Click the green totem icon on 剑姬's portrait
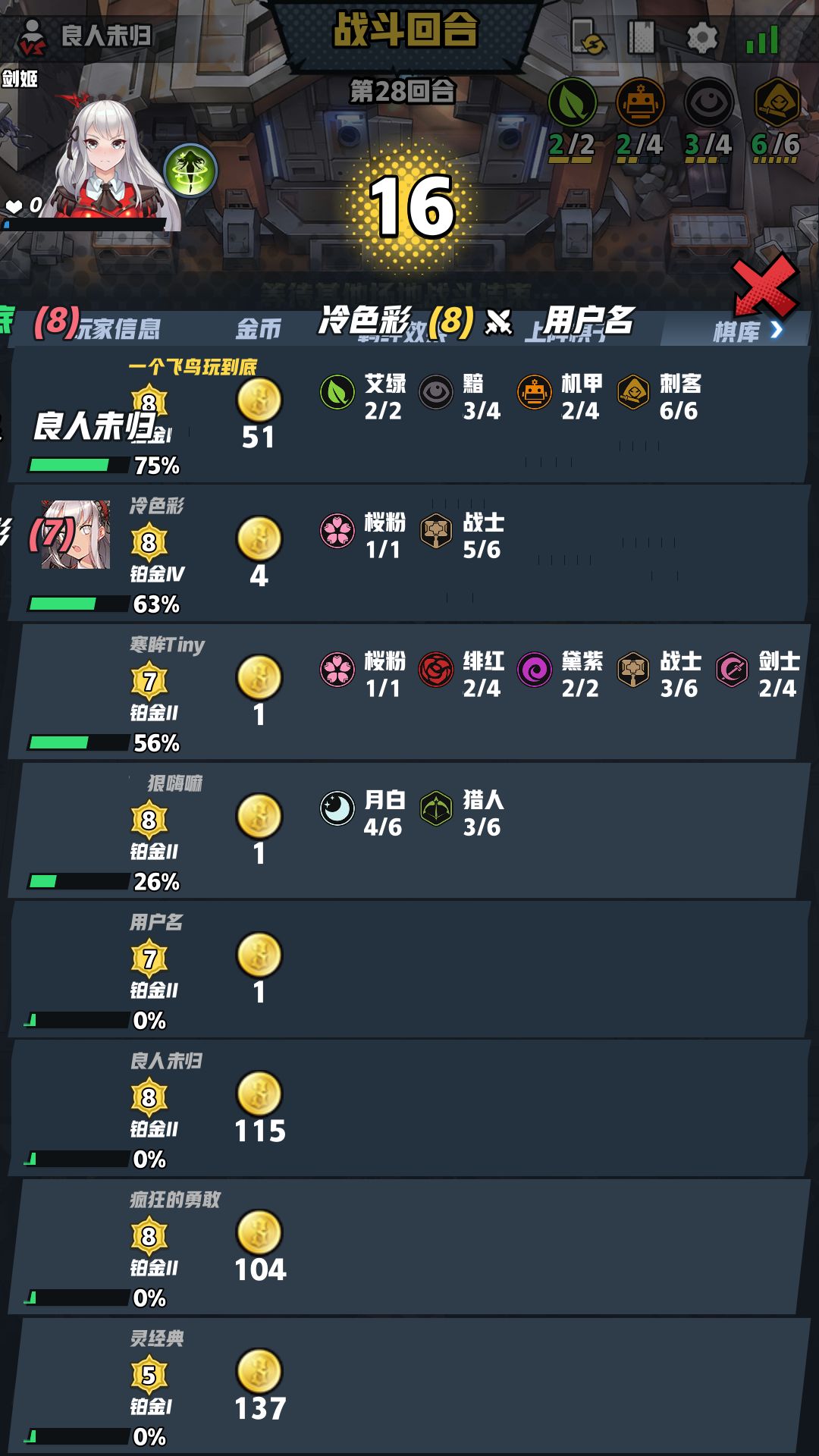The image size is (819, 1456). [190, 170]
